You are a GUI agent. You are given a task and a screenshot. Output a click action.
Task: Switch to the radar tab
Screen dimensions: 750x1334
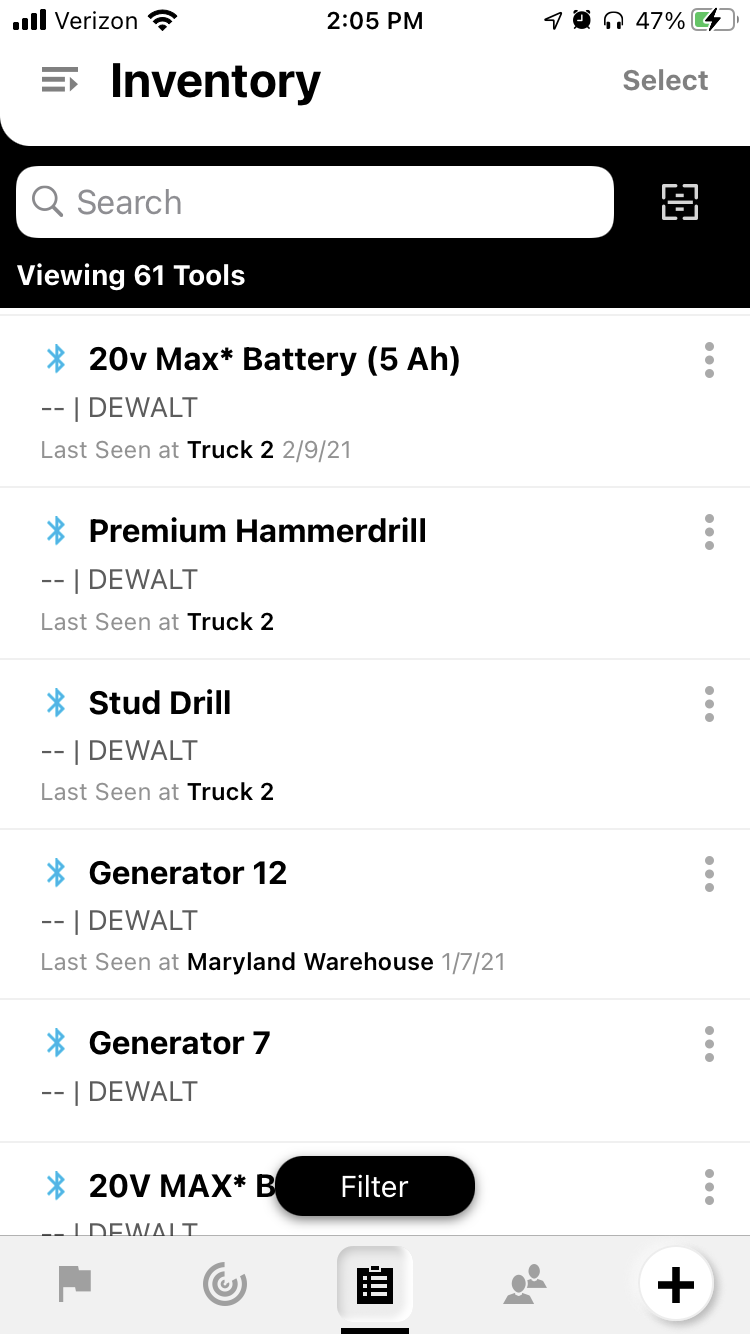pyautogui.click(x=225, y=1284)
